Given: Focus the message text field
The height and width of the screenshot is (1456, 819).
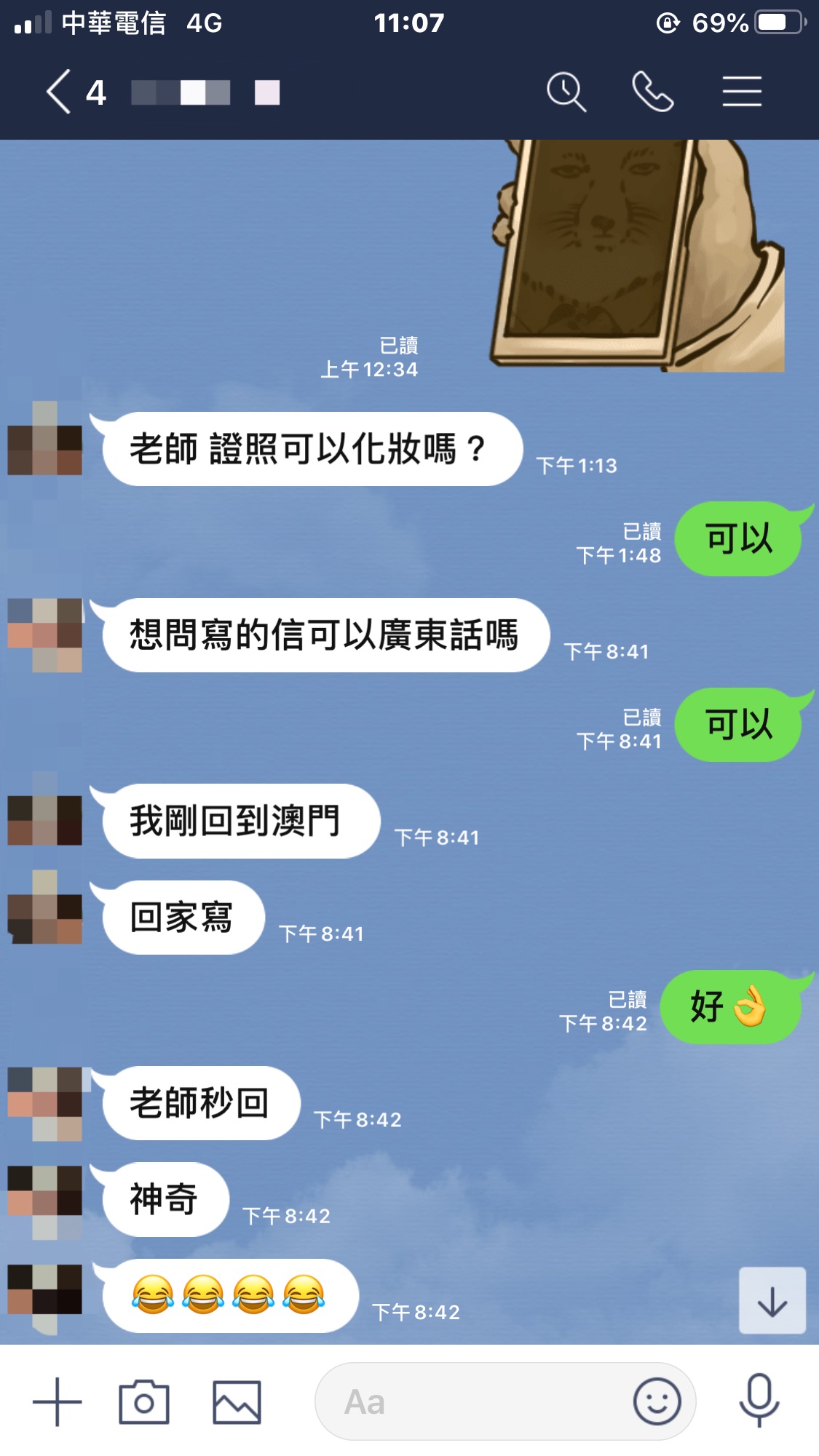Looking at the screenshot, I should click(x=473, y=1401).
